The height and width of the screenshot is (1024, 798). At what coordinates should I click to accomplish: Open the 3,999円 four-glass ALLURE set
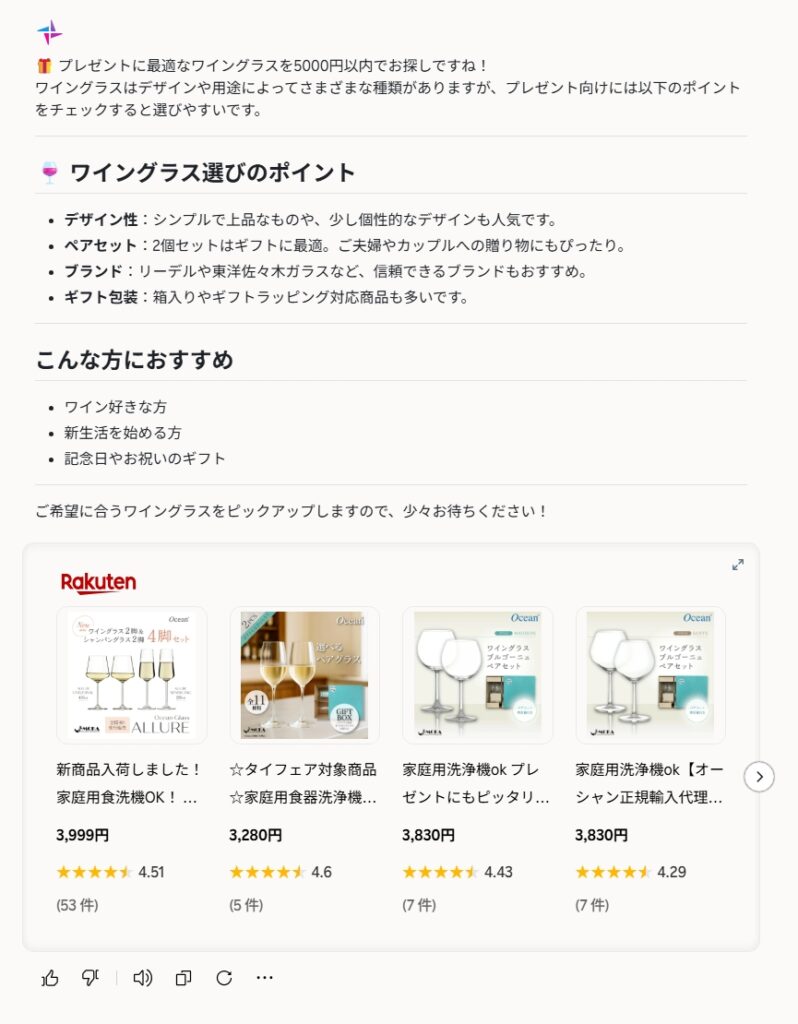click(132, 675)
